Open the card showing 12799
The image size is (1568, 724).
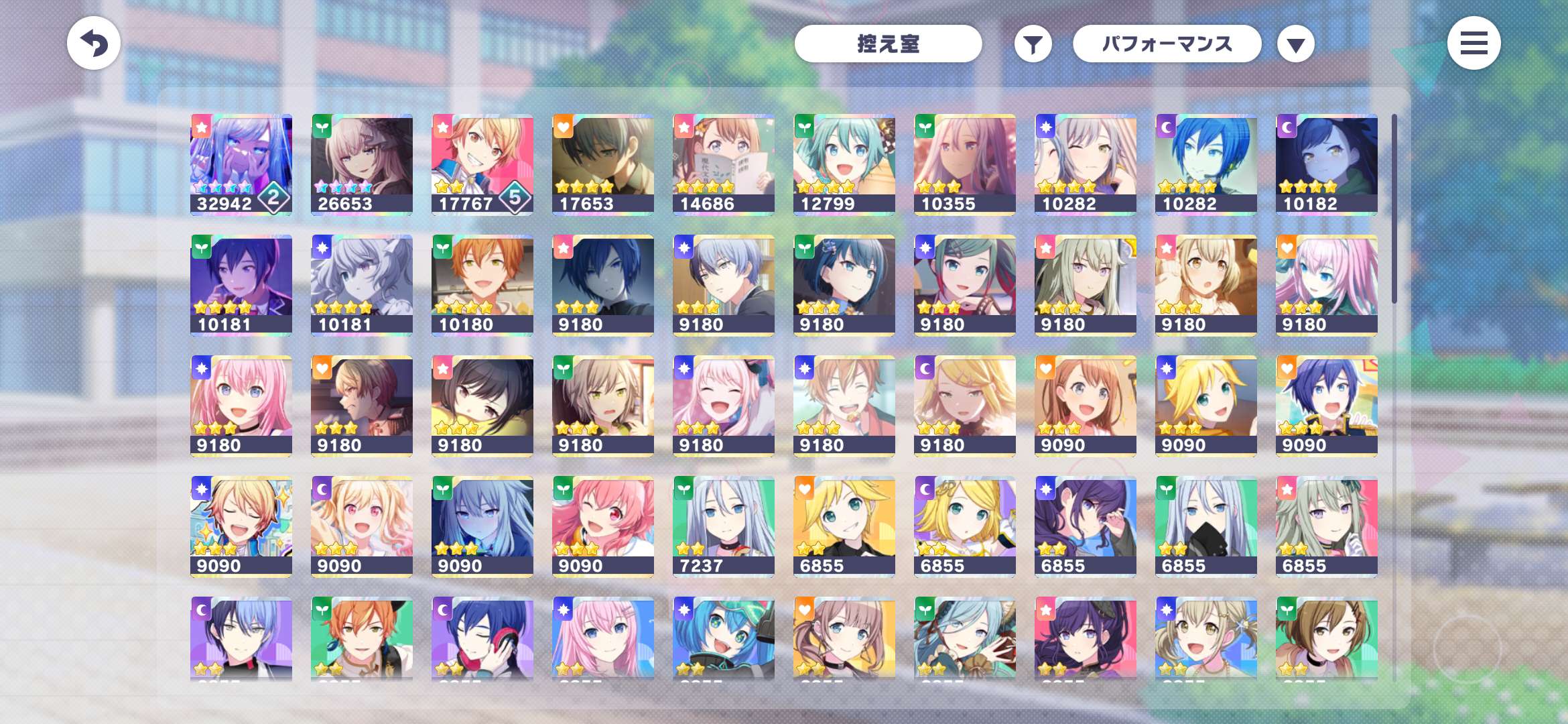coord(844,164)
